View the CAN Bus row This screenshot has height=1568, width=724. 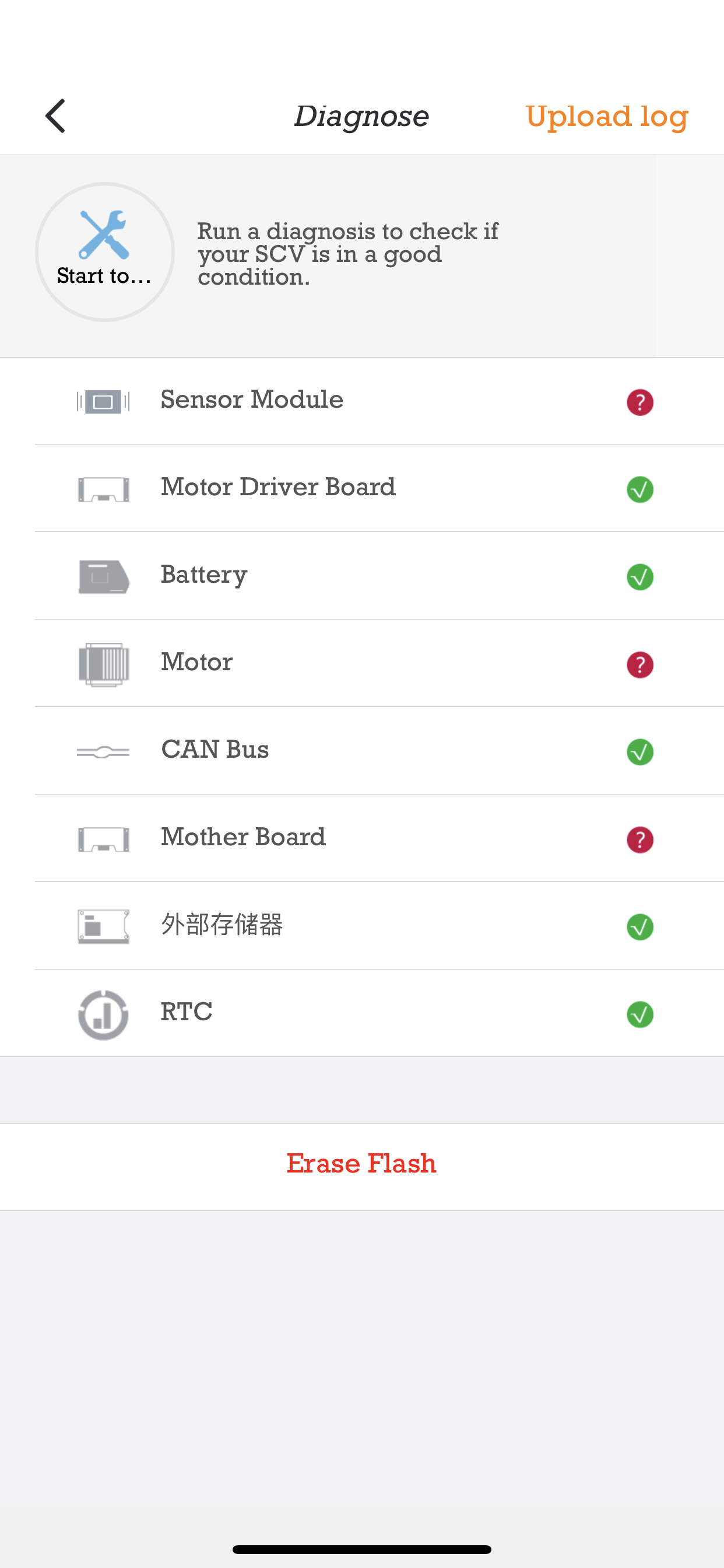[362, 751]
